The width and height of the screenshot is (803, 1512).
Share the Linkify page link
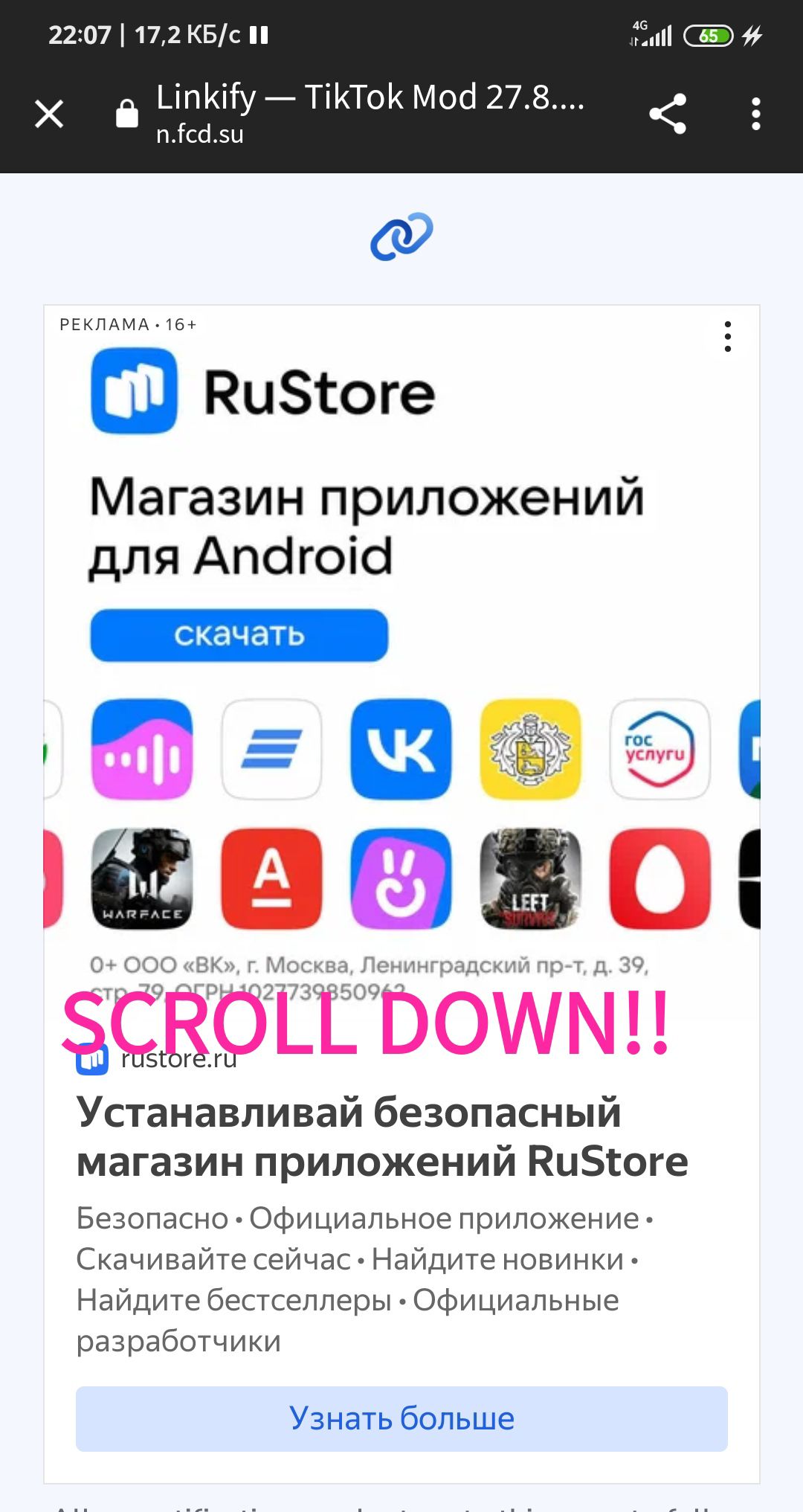pyautogui.click(x=667, y=114)
